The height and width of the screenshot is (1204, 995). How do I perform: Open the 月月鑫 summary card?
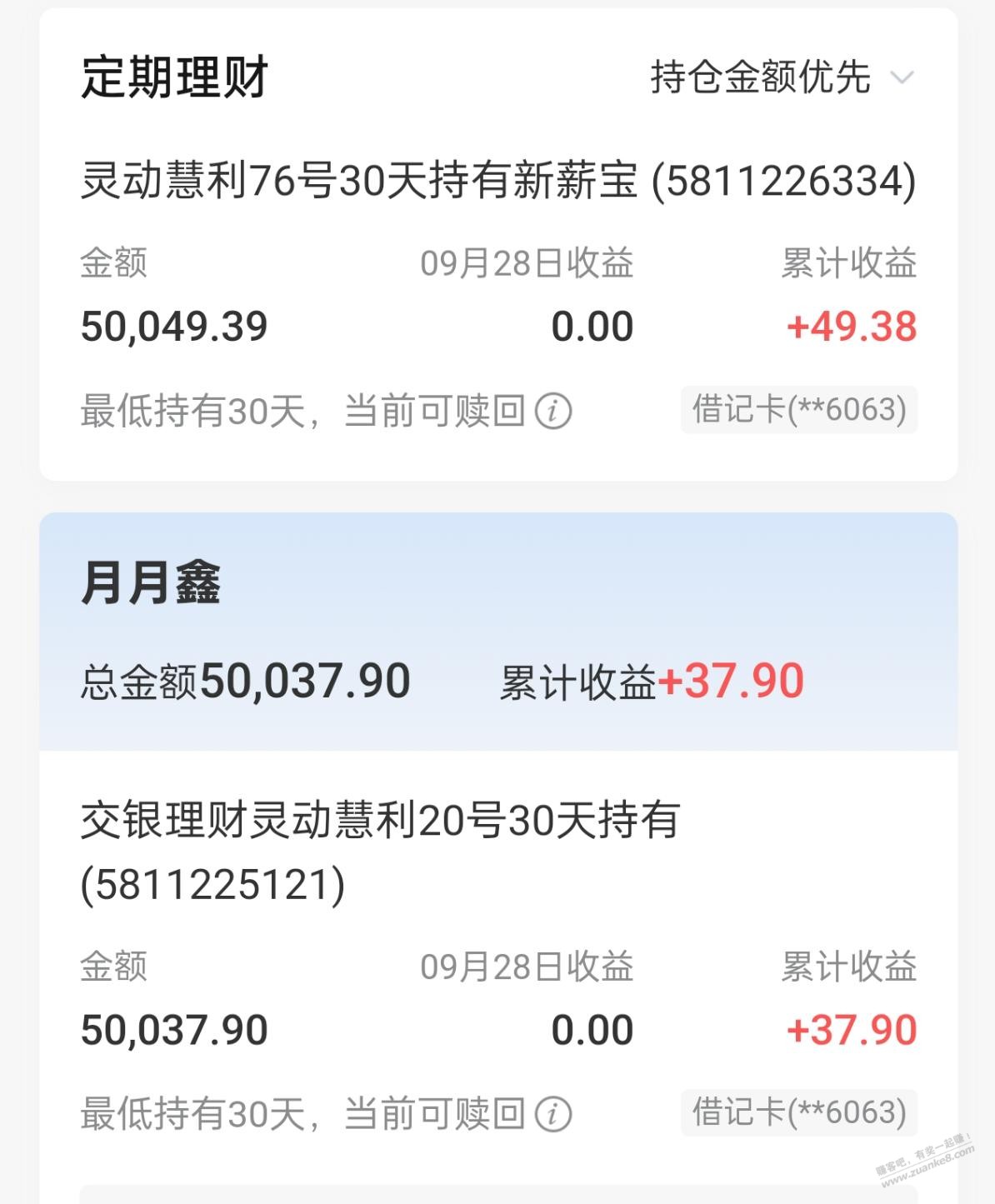(498, 632)
